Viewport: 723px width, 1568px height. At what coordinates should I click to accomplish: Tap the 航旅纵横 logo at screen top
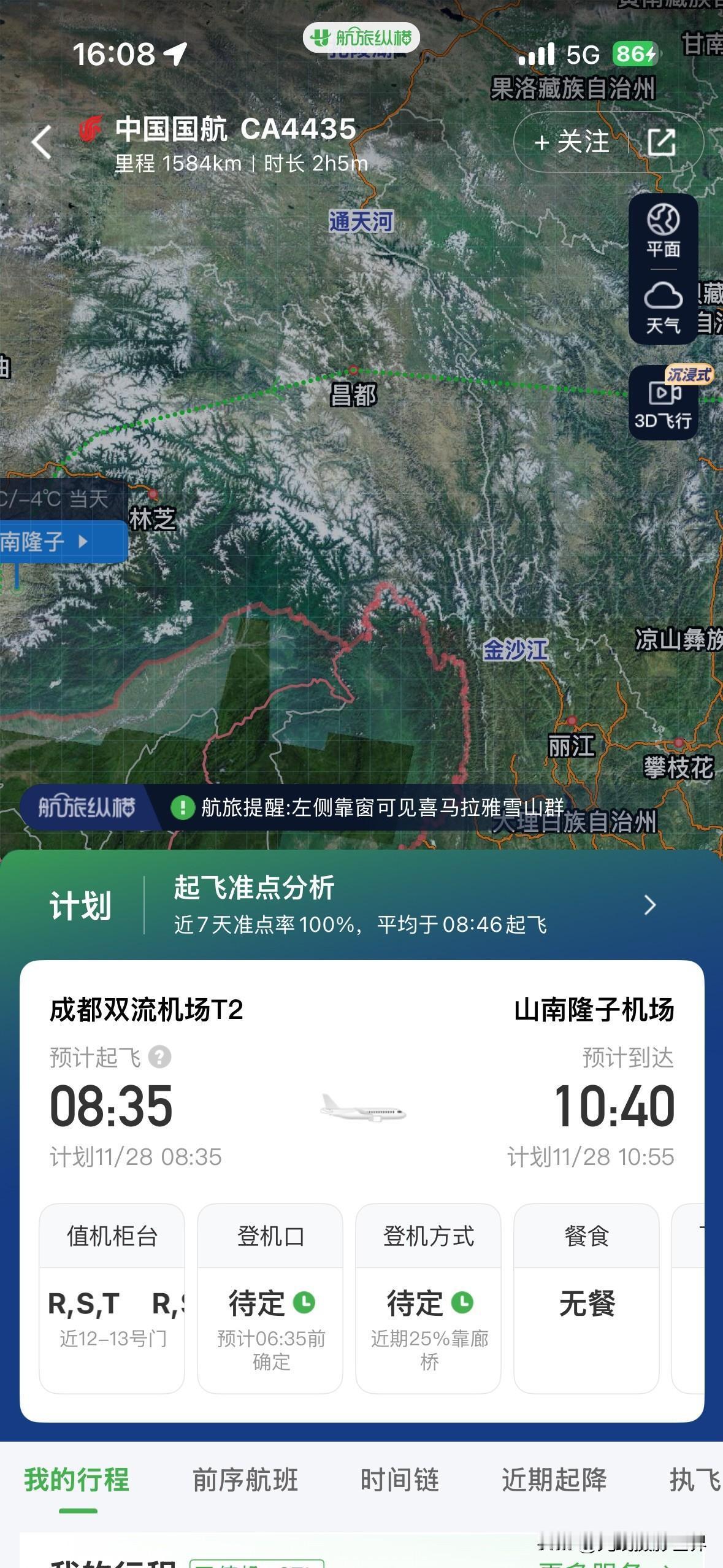point(363,37)
